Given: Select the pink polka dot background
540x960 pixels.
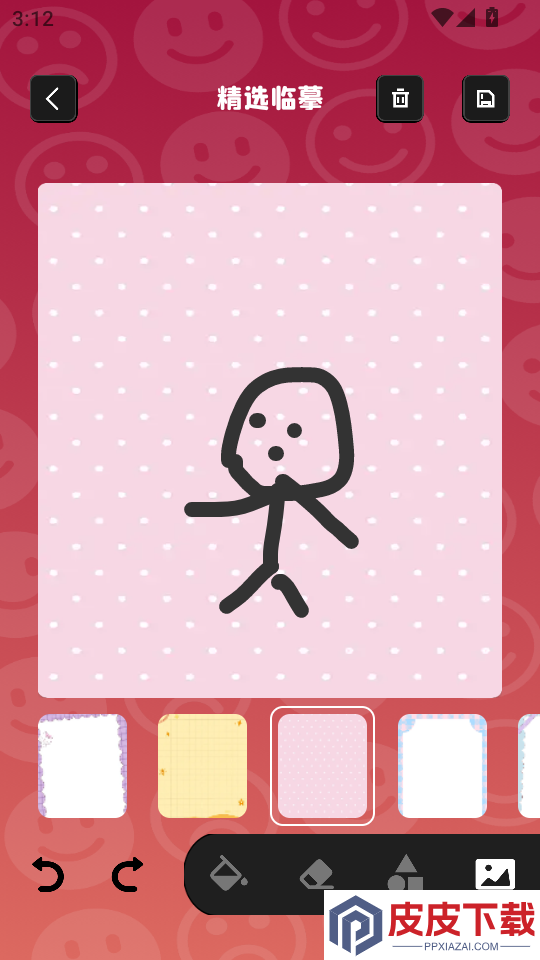Looking at the screenshot, I should (x=323, y=765).
